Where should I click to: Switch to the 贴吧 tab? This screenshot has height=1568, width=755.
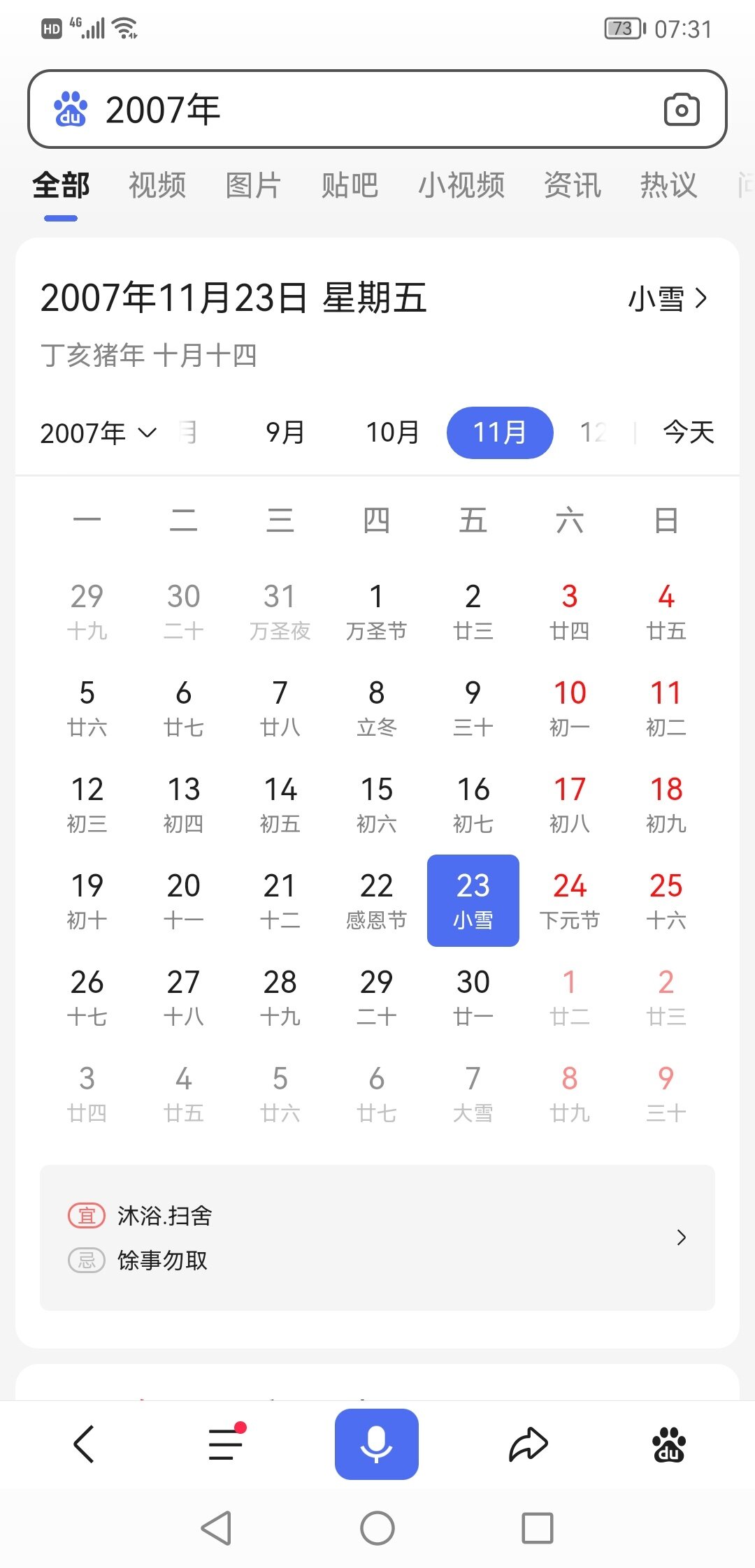click(x=350, y=186)
